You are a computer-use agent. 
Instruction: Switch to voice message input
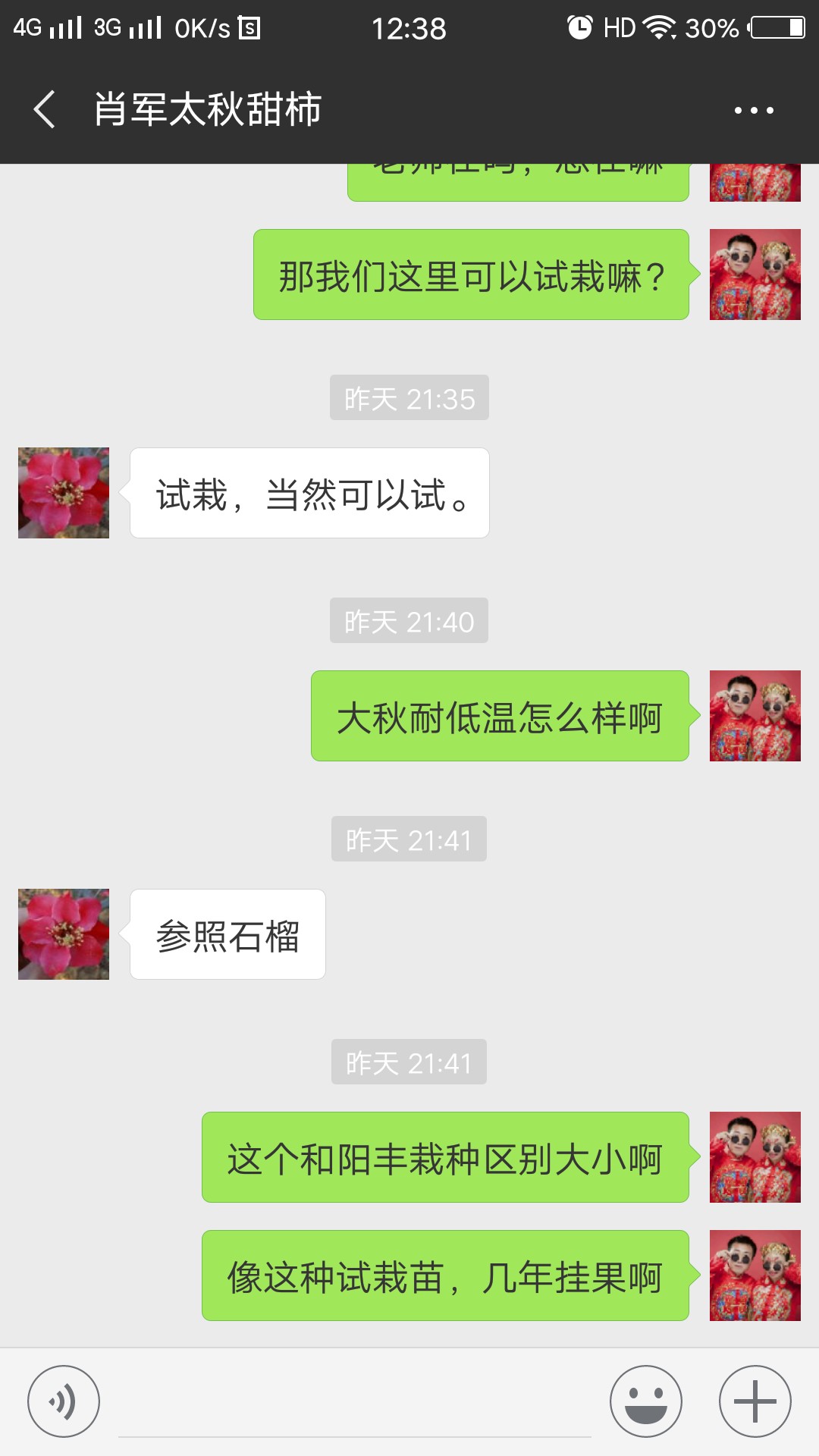(64, 1401)
